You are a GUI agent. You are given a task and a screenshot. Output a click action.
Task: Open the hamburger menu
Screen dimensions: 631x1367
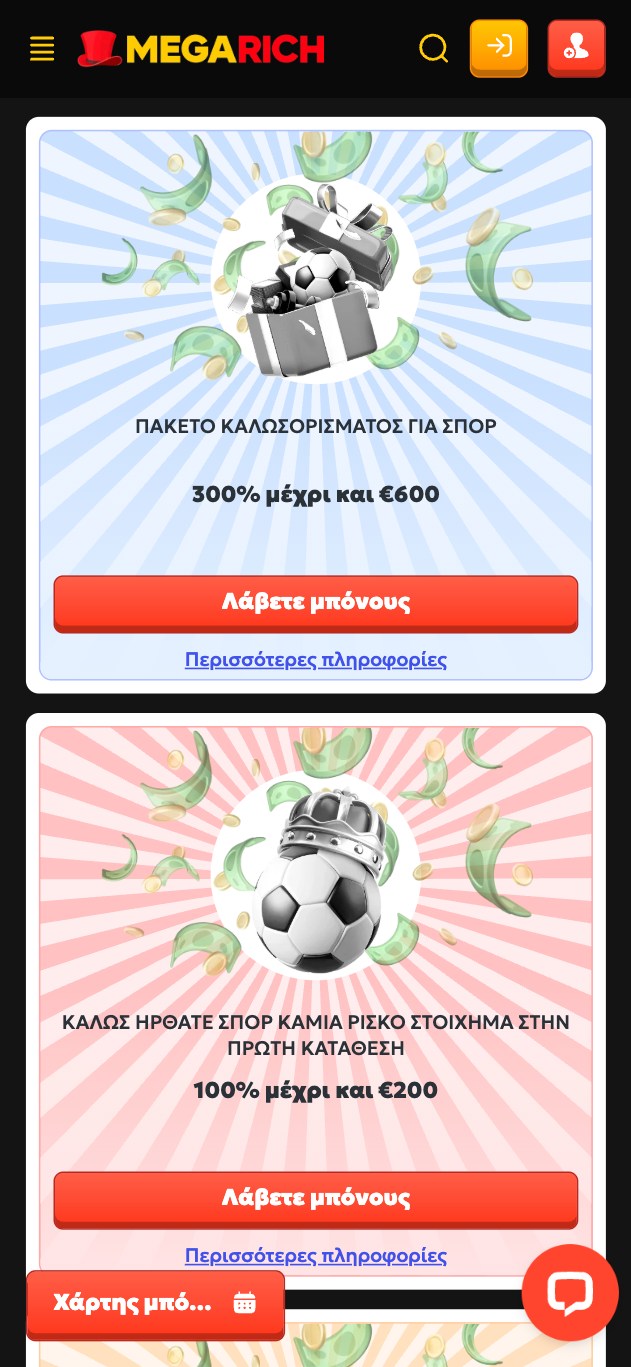tap(42, 48)
